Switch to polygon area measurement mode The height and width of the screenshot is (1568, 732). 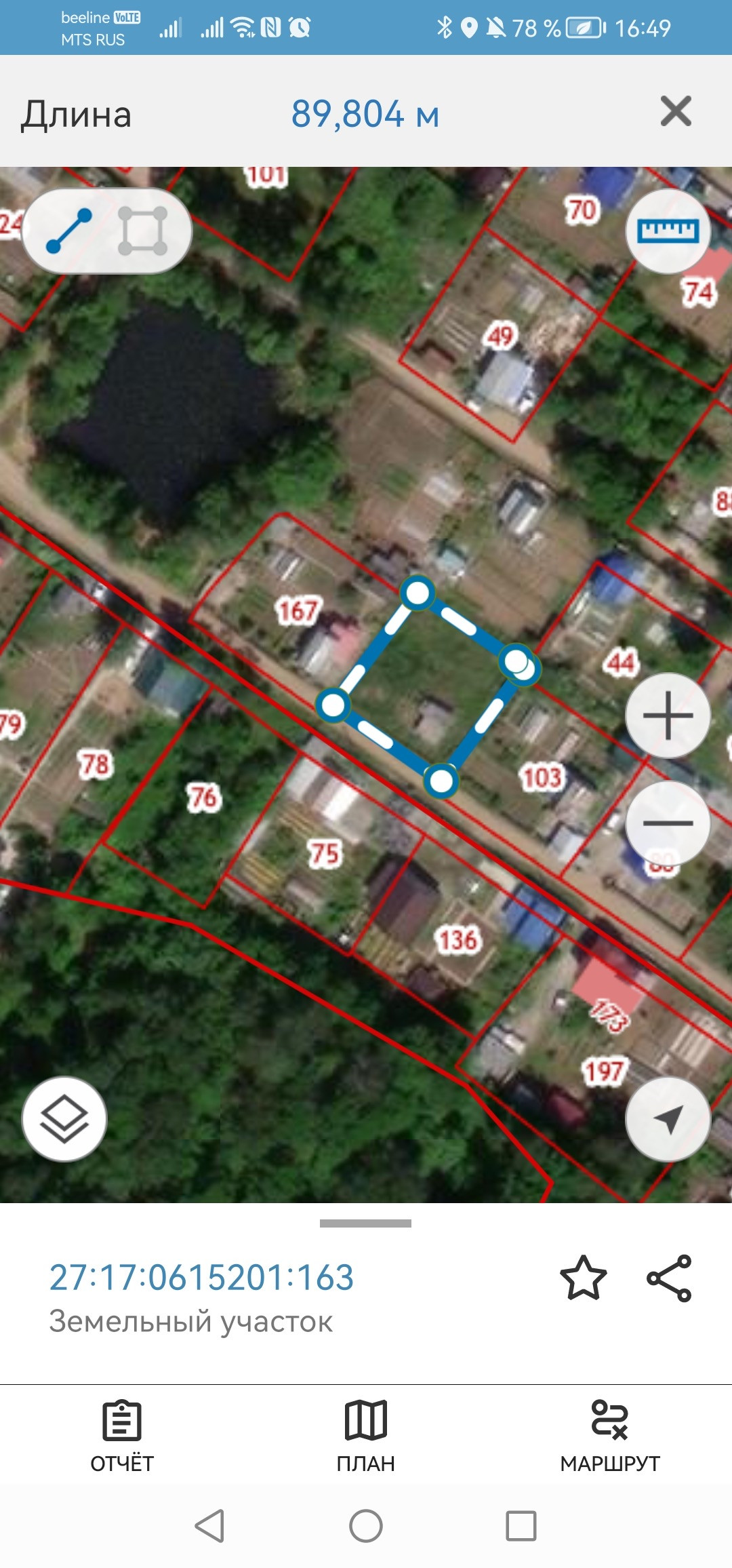pos(142,231)
